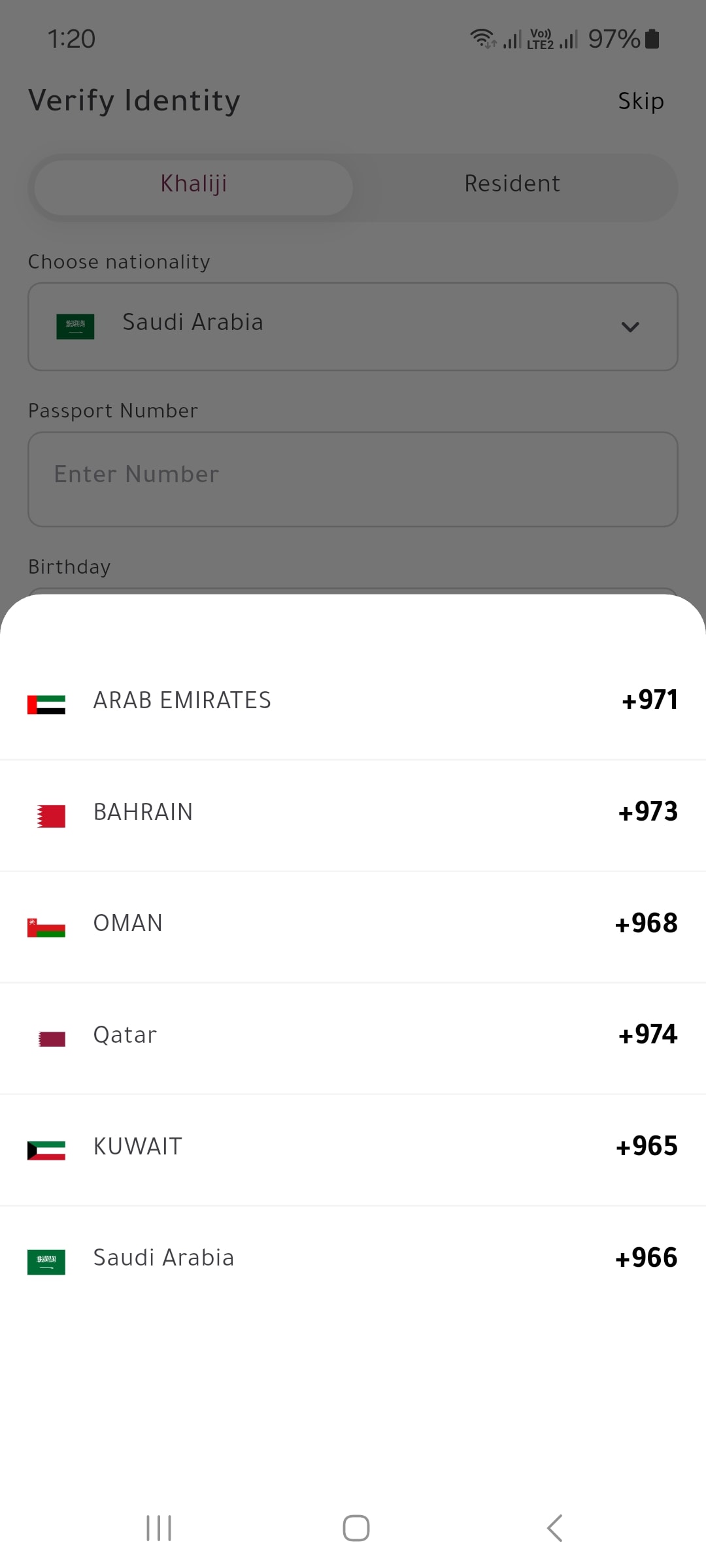
Task: Go to the home screen
Action: point(356,1528)
